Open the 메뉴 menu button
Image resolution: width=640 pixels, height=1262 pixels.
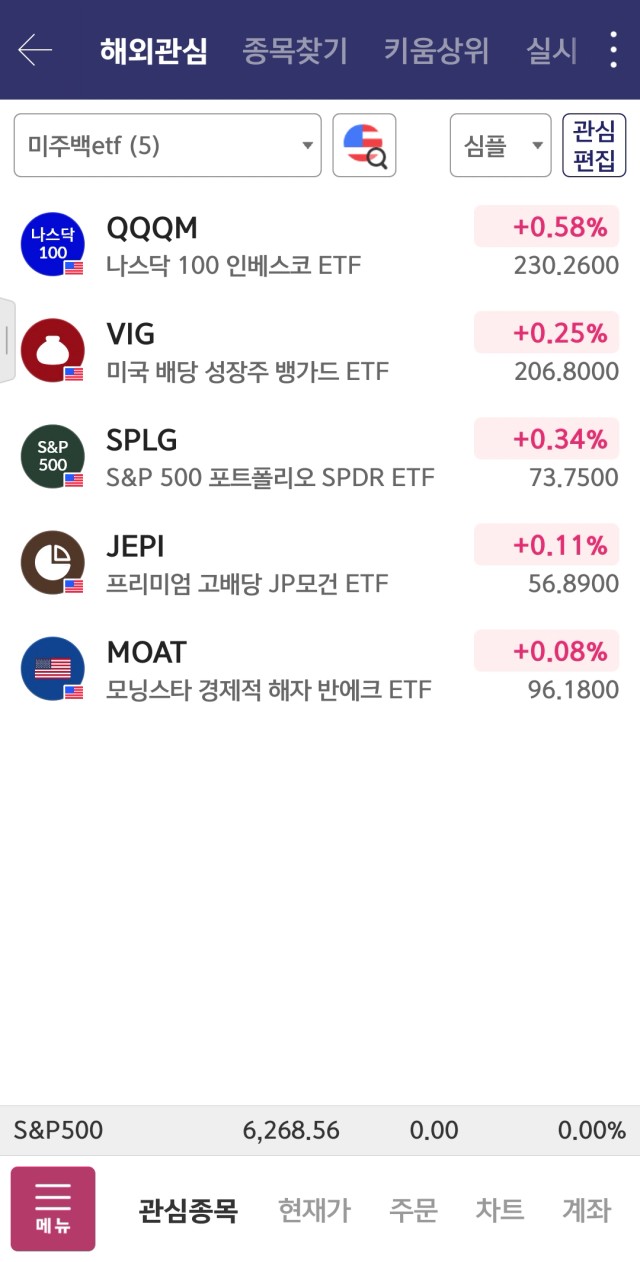tap(53, 1209)
